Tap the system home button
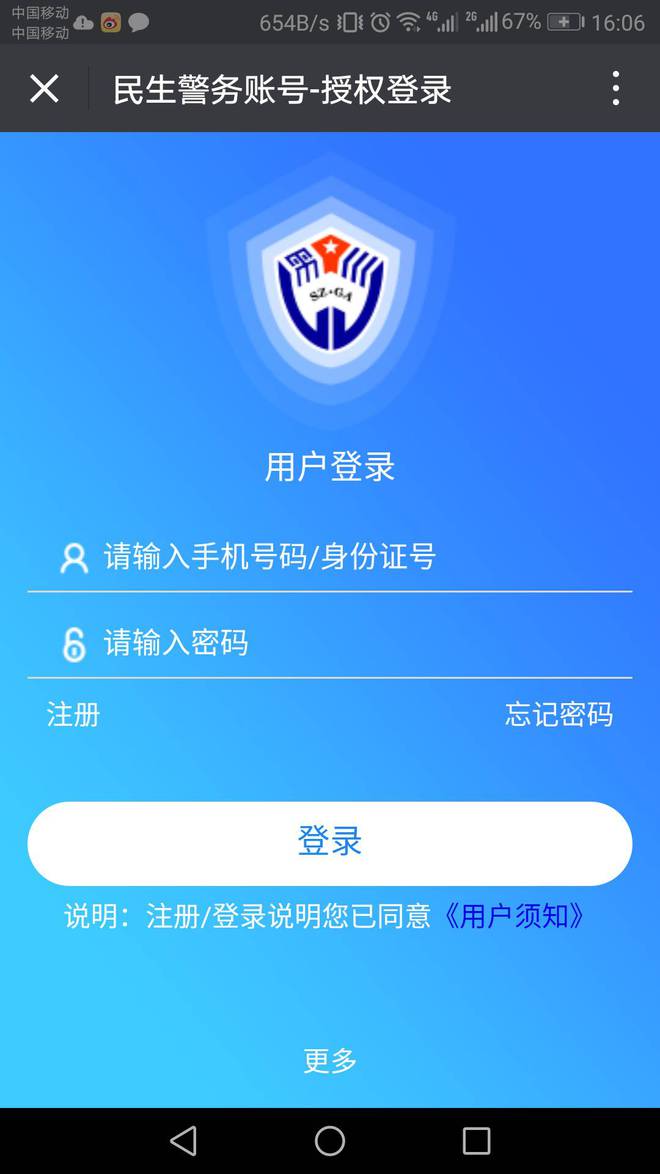The height and width of the screenshot is (1174, 660). (x=330, y=1141)
